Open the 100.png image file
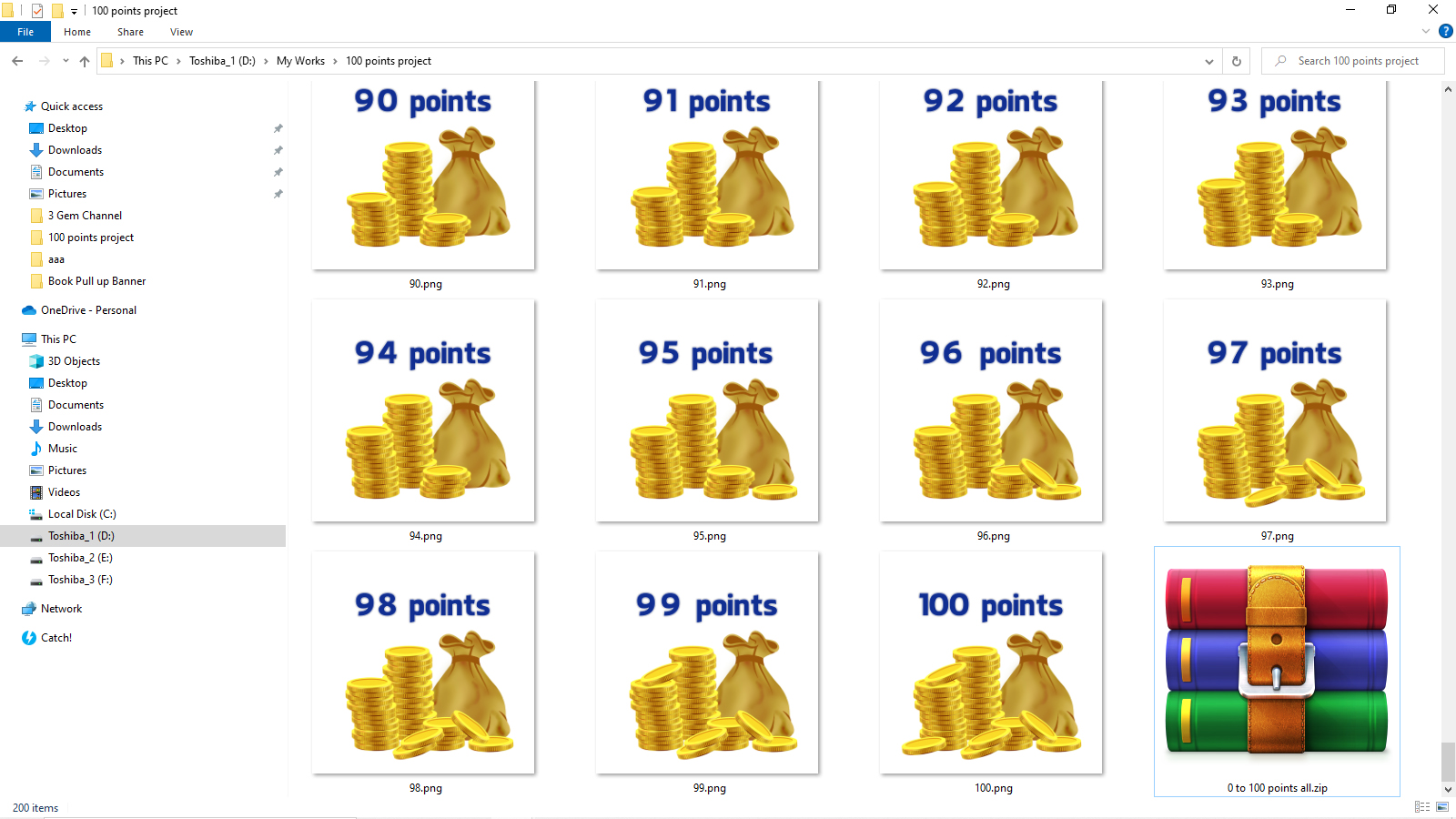The height and width of the screenshot is (819, 1456). 991,663
